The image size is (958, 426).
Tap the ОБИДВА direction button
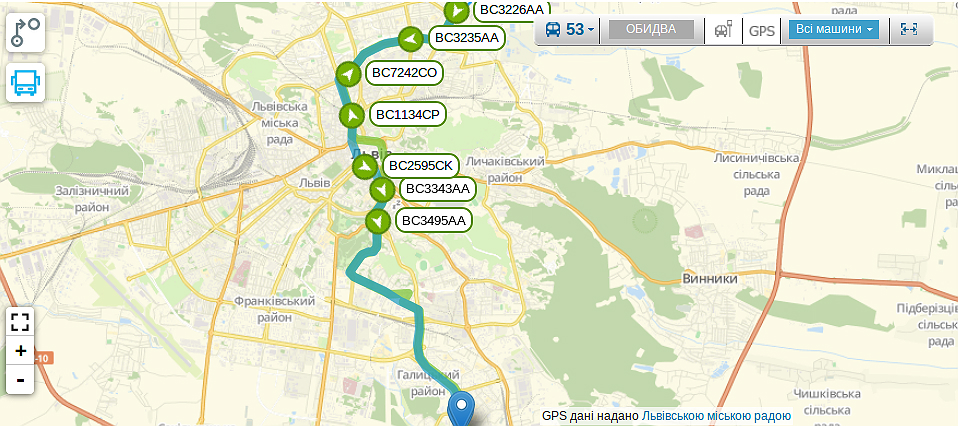650,30
